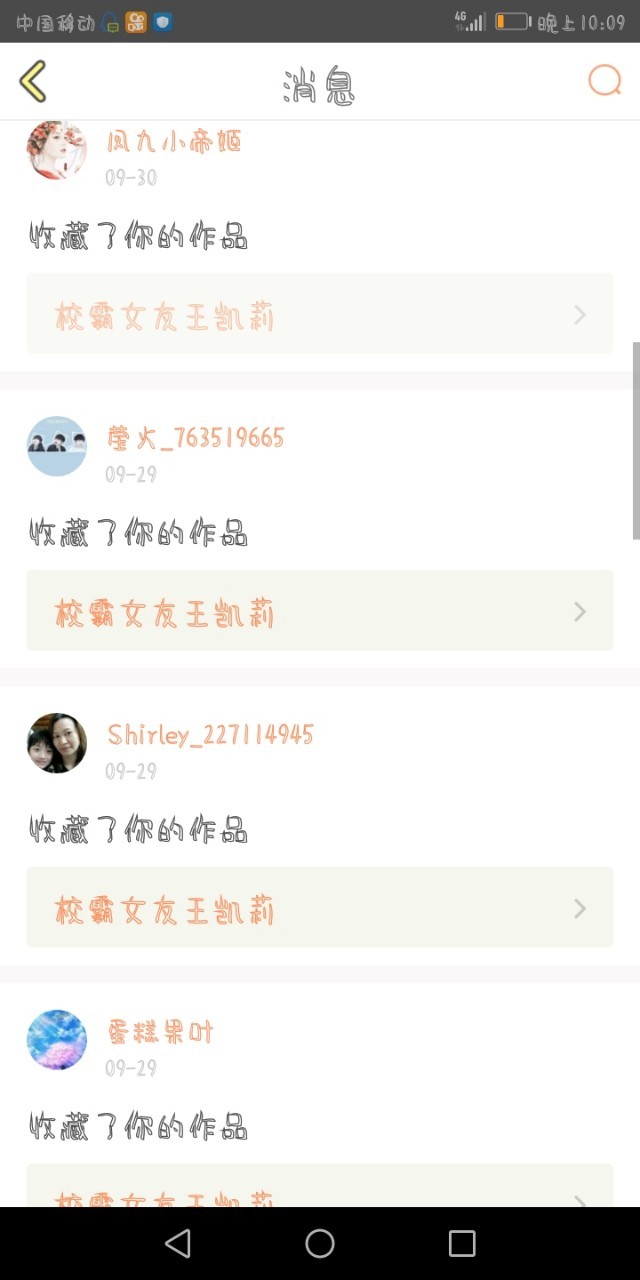Go back using the yellow arrow
The height and width of the screenshot is (1280, 640).
tap(33, 82)
